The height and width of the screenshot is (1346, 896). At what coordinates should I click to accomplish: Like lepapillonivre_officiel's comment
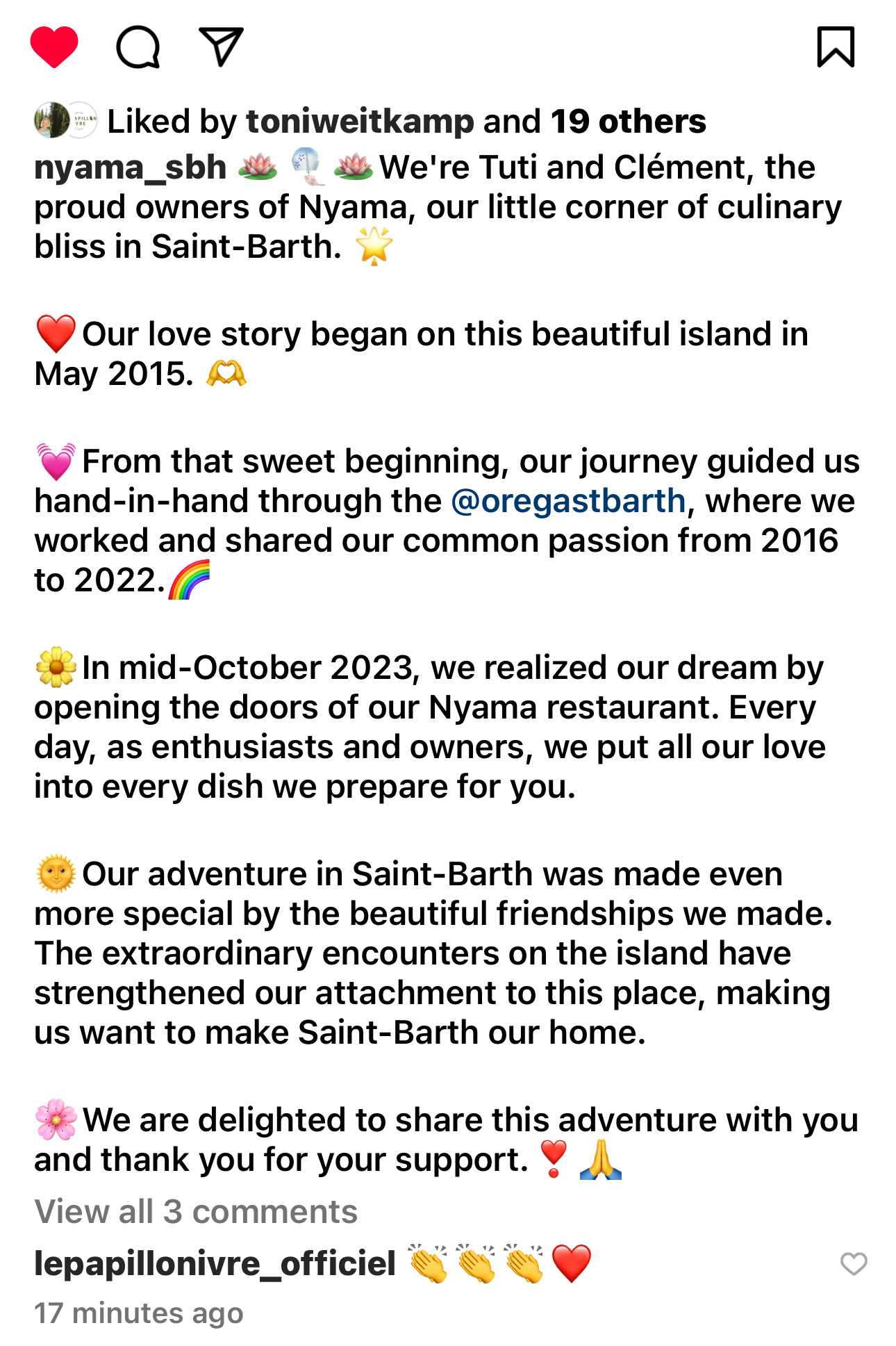853,1263
